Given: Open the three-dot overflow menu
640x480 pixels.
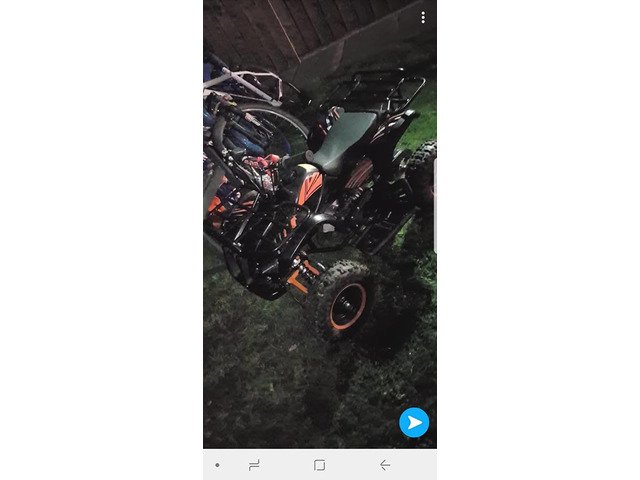Looking at the screenshot, I should pyautogui.click(x=423, y=17).
